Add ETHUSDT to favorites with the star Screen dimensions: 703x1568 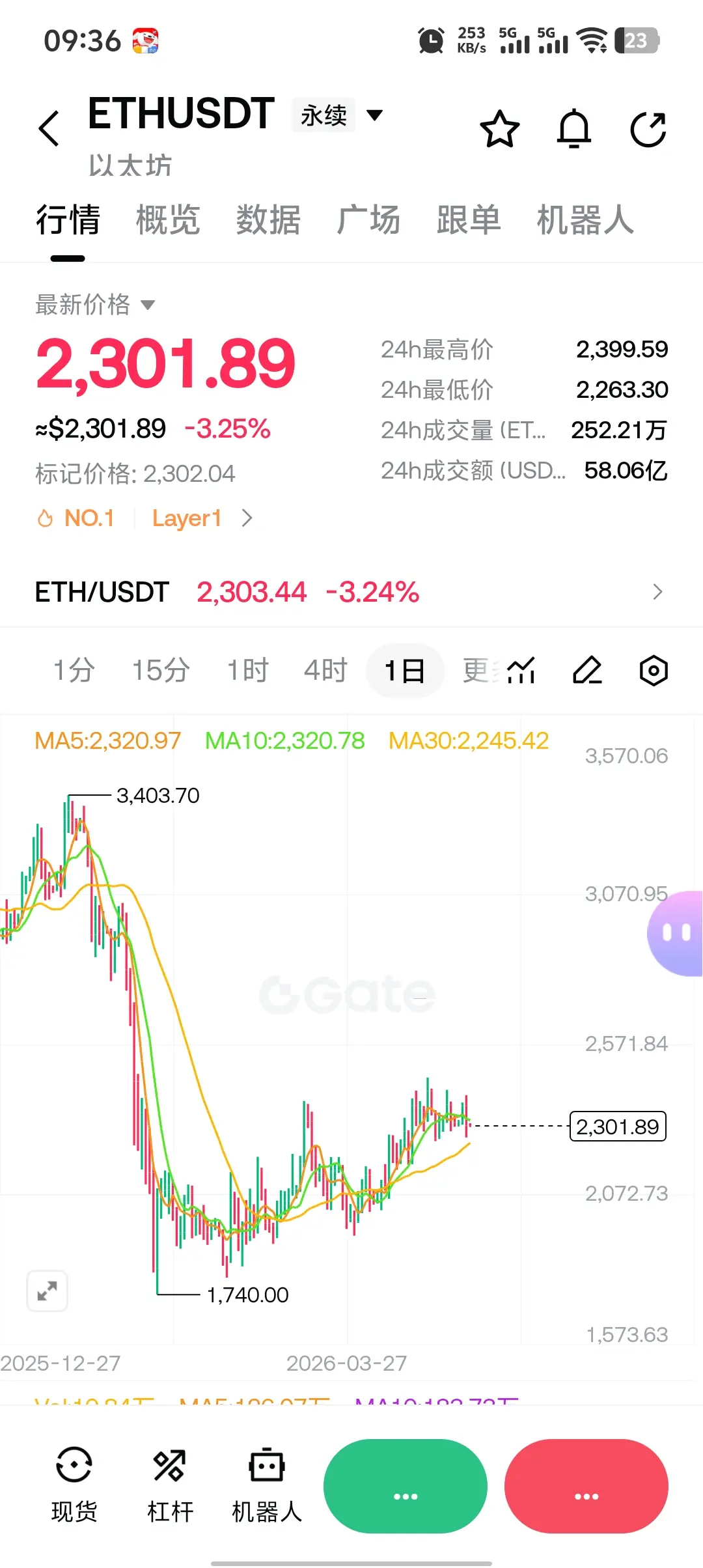499,129
